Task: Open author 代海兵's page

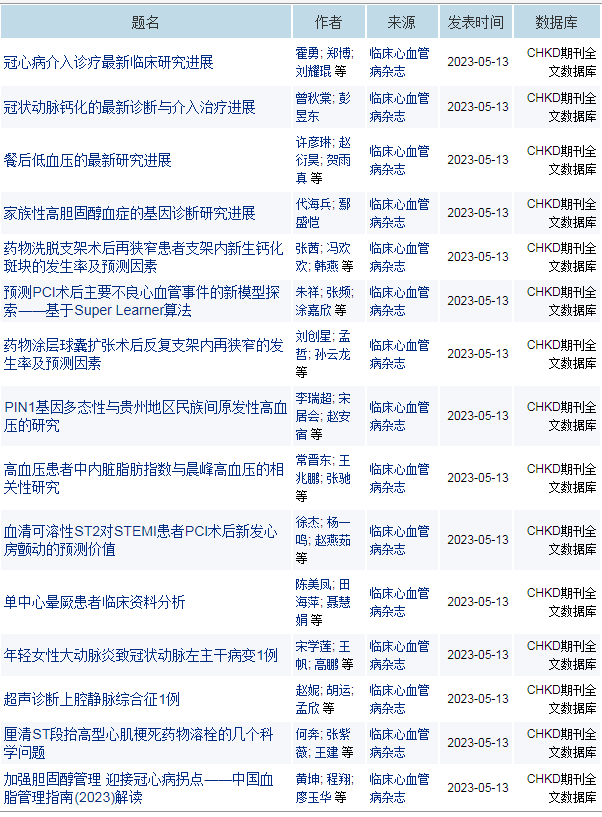Action: (314, 204)
